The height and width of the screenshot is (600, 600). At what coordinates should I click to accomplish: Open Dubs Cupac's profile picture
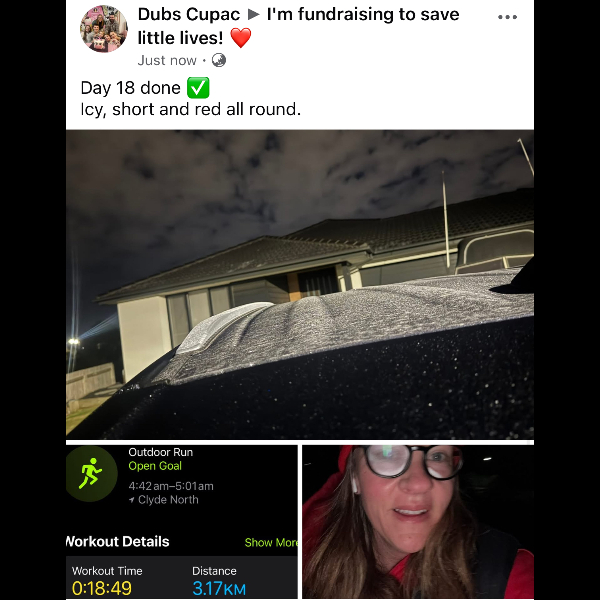pos(104,29)
